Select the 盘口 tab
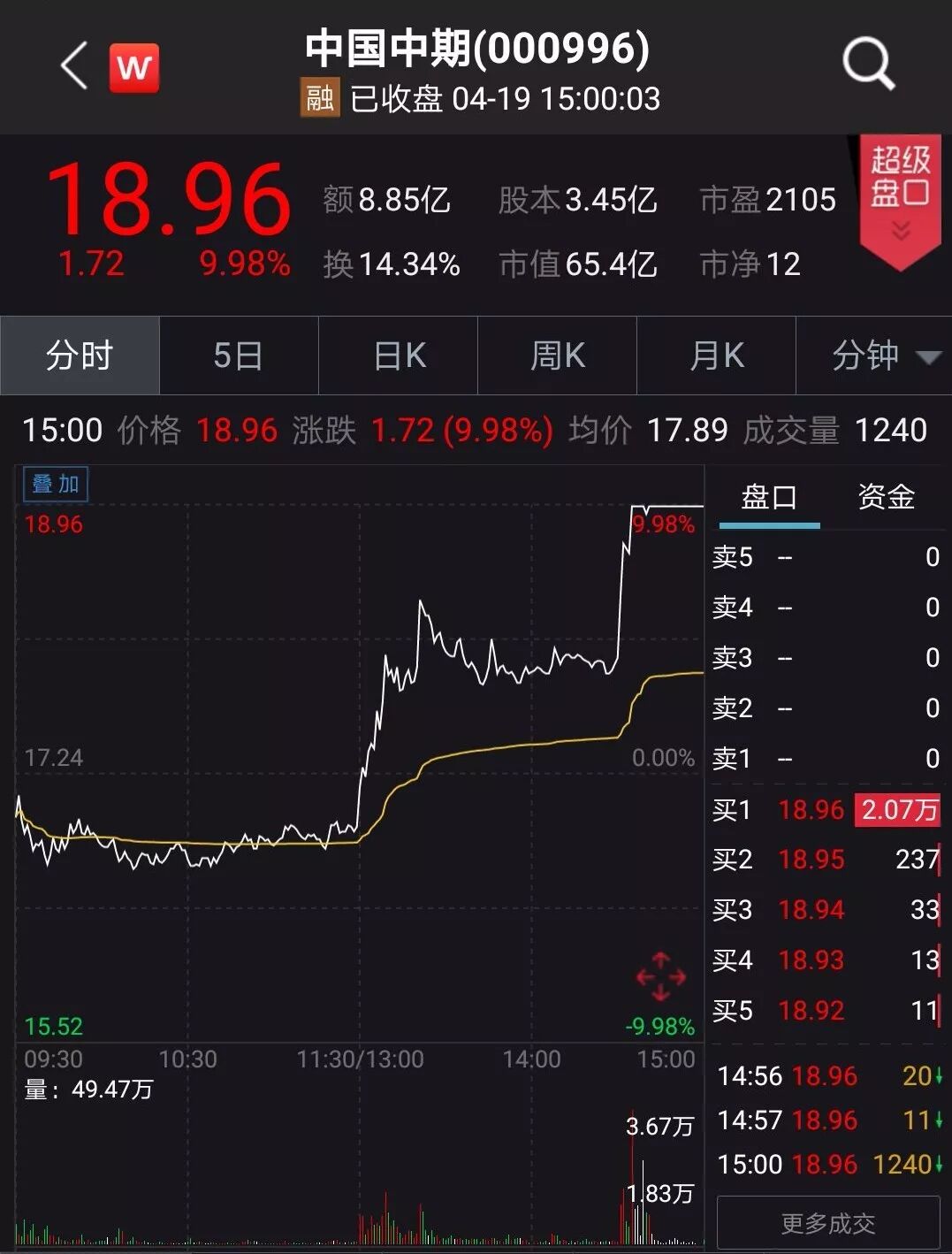 point(769,497)
